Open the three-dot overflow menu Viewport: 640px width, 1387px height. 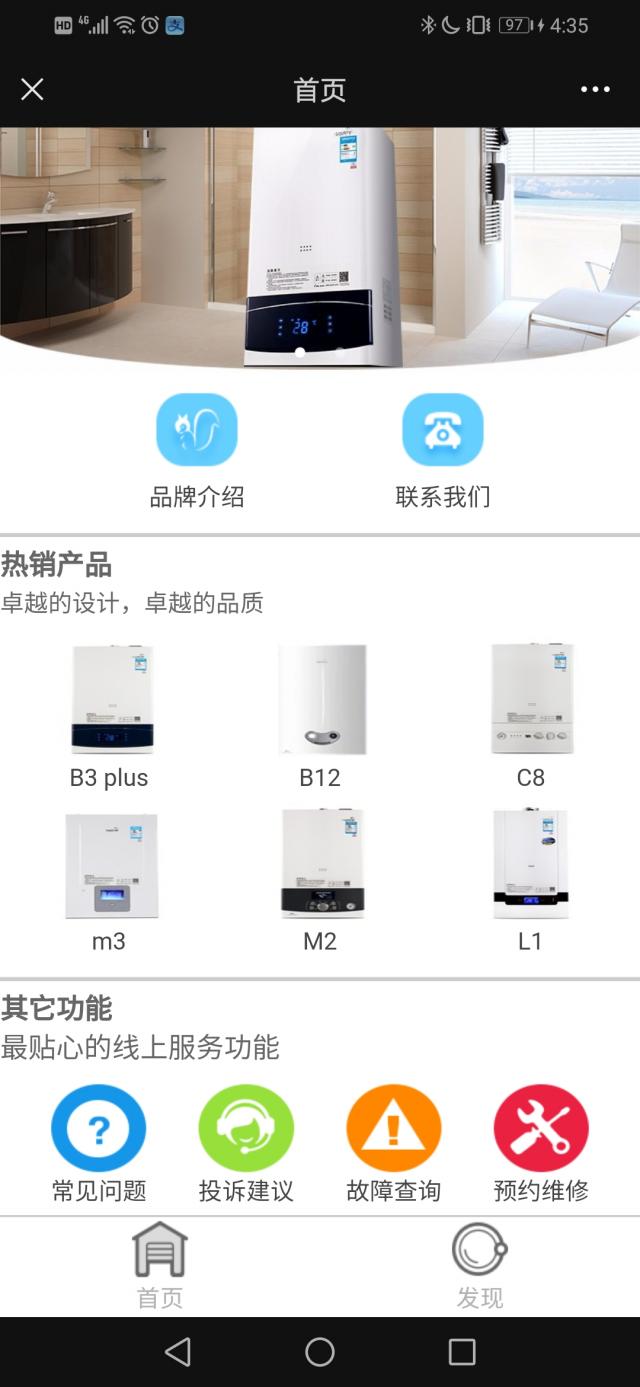pos(595,90)
